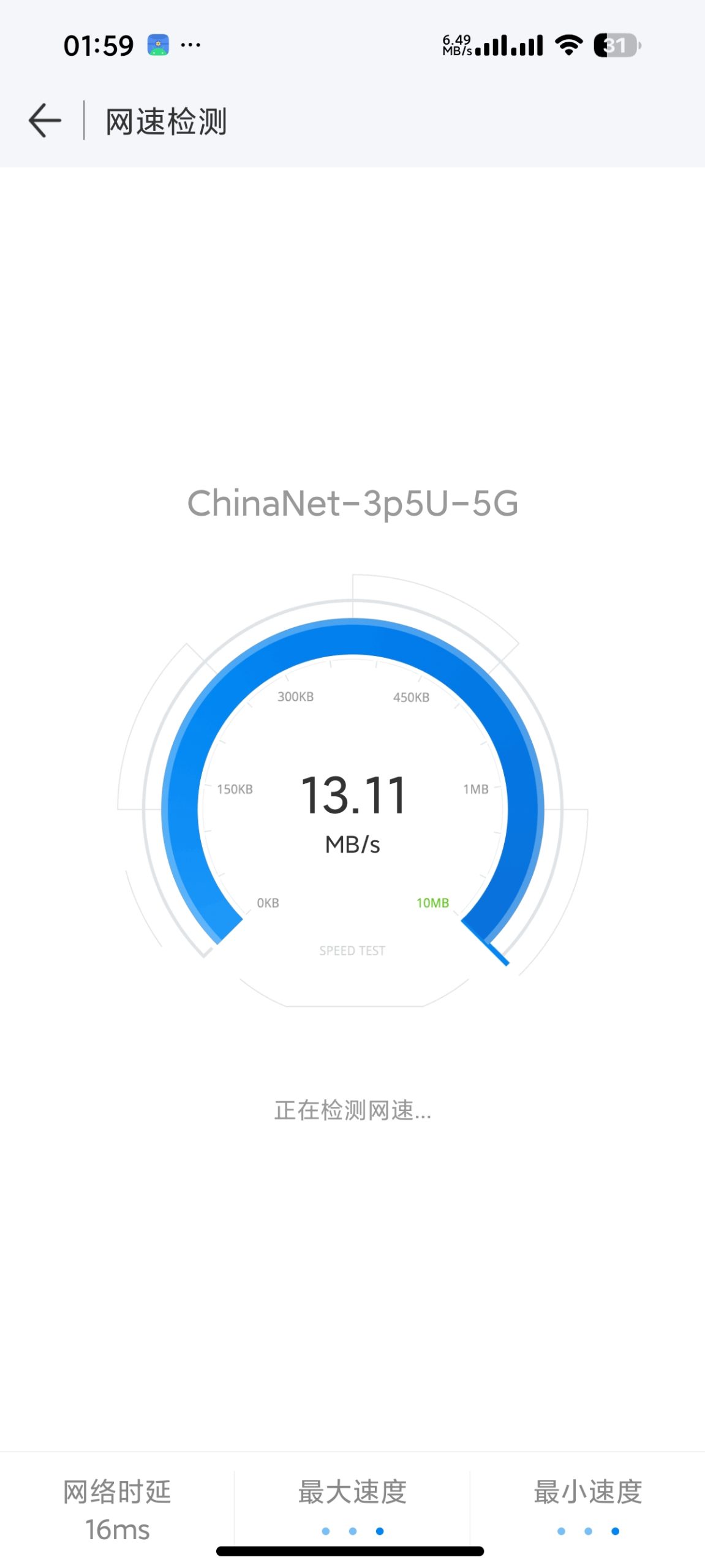Tap the 13.11 MB/s speed reading
The height and width of the screenshot is (1568, 705).
coord(354,793)
